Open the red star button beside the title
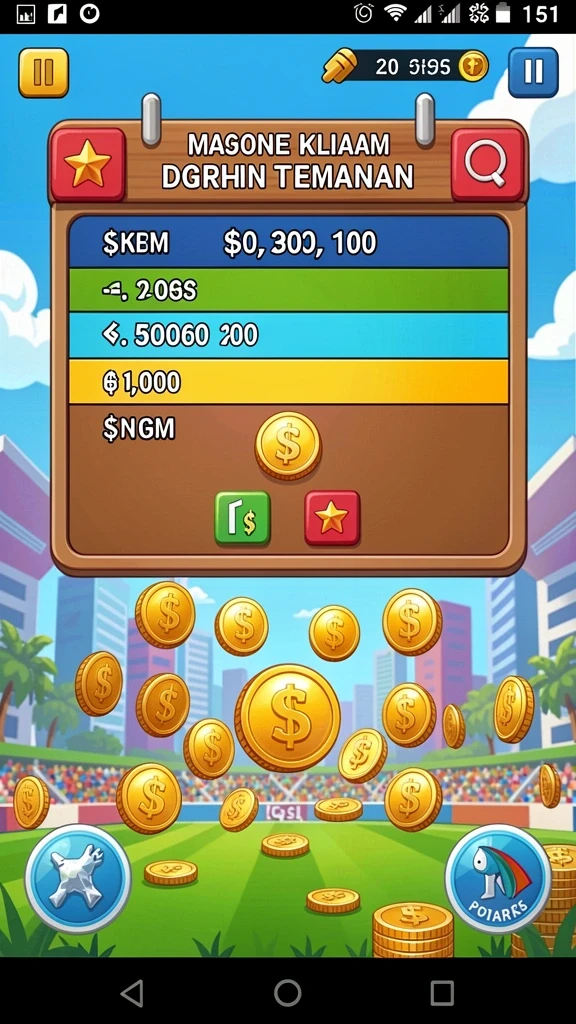The image size is (576, 1024). click(x=88, y=165)
